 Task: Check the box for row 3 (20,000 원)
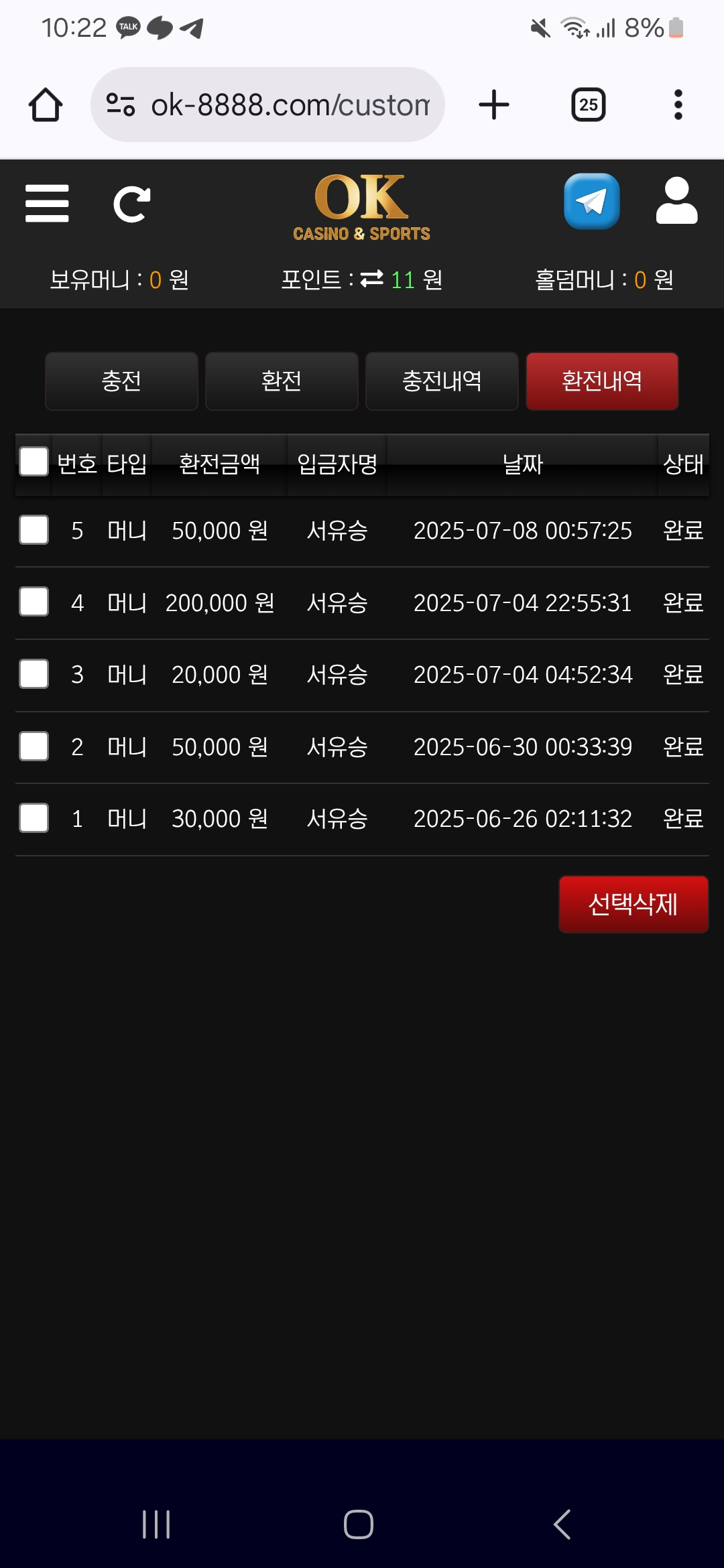pyautogui.click(x=34, y=674)
